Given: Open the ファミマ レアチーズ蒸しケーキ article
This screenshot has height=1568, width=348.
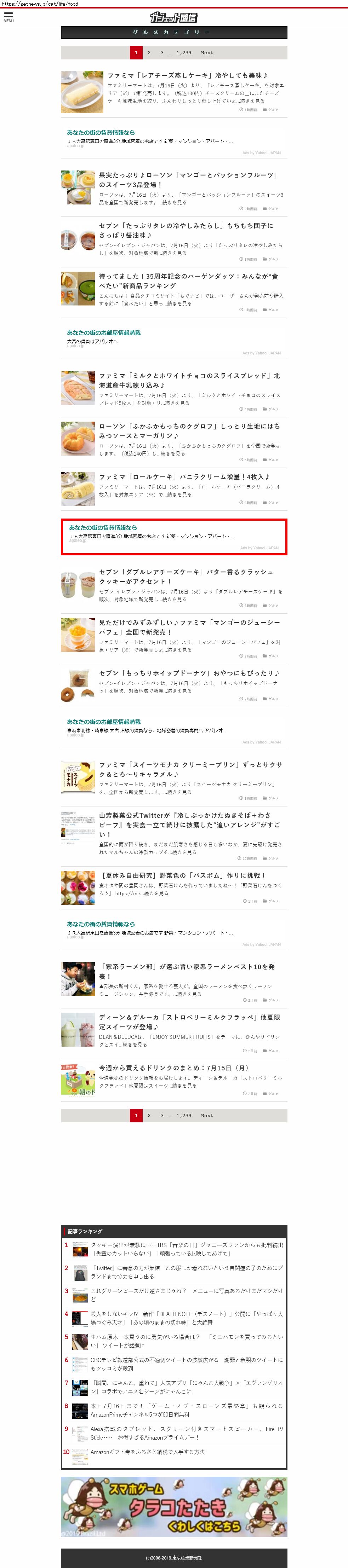Looking at the screenshot, I should (187, 75).
